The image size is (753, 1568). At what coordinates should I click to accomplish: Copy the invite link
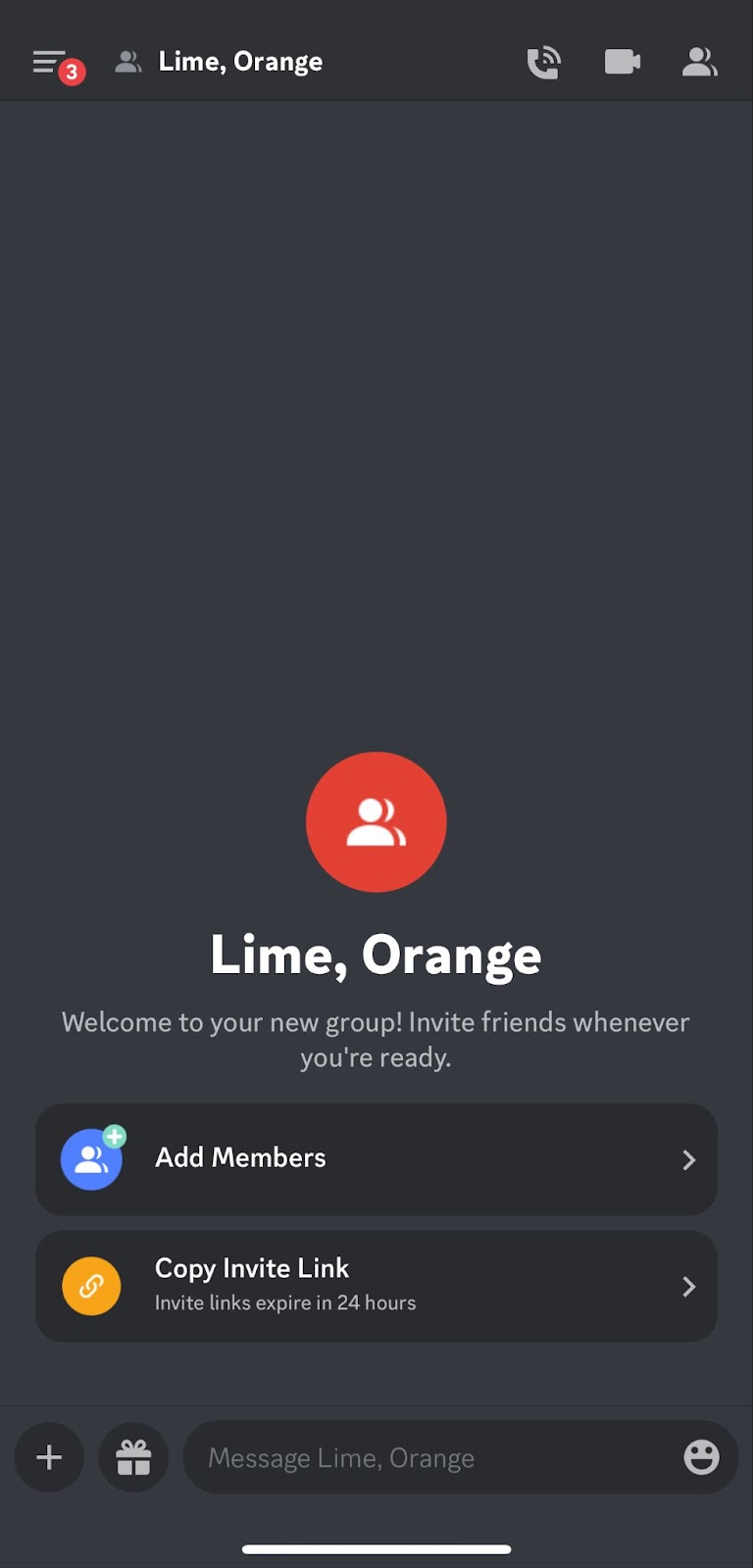click(x=376, y=1286)
